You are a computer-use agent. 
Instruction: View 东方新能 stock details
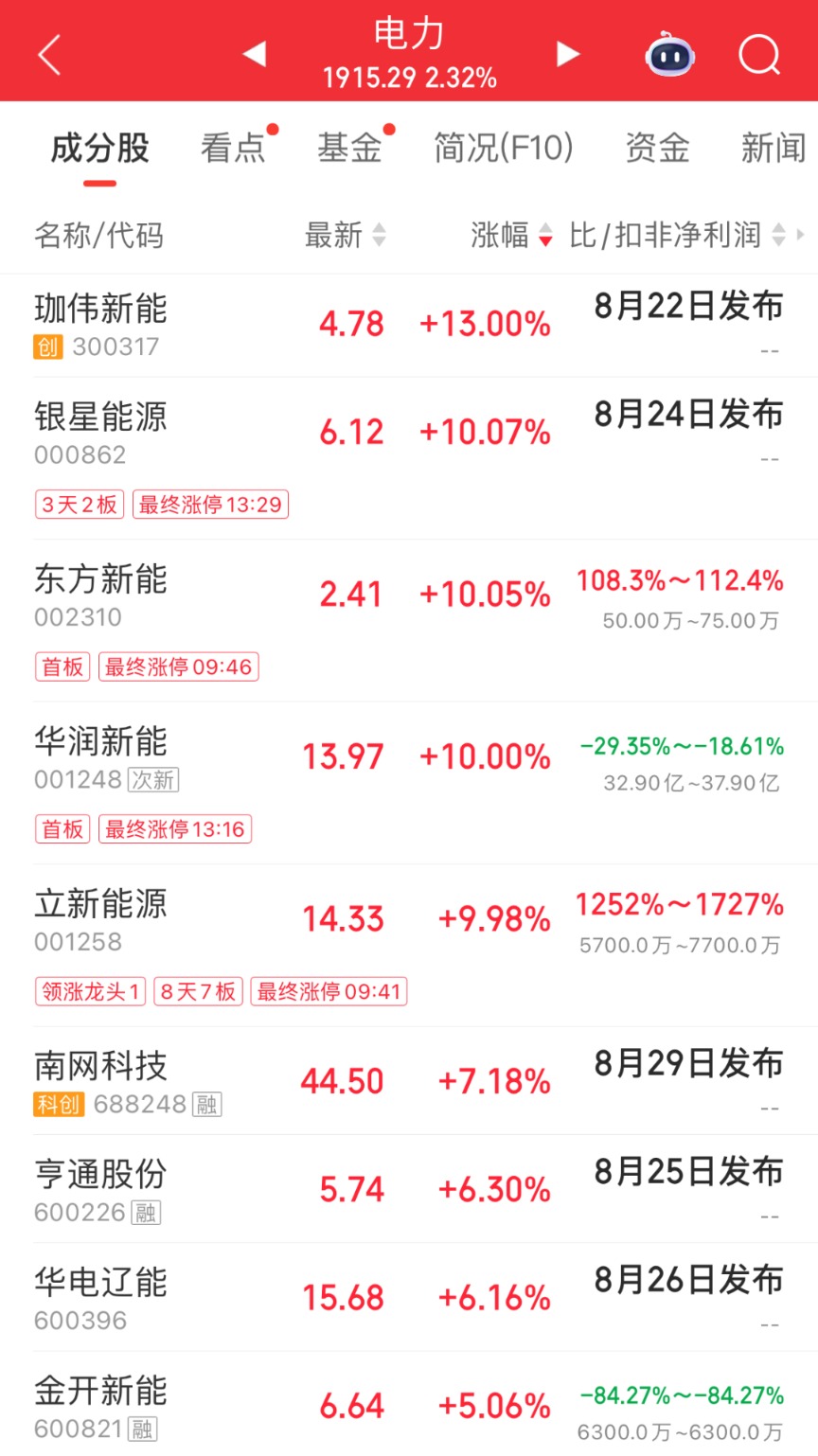[x=409, y=621]
